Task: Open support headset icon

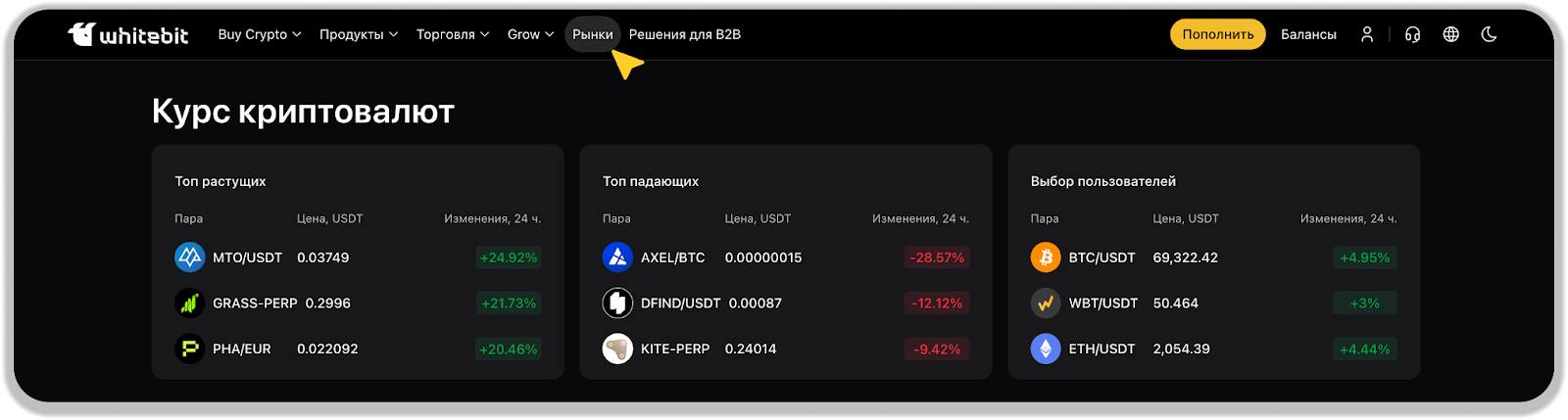Action: pos(1412,34)
